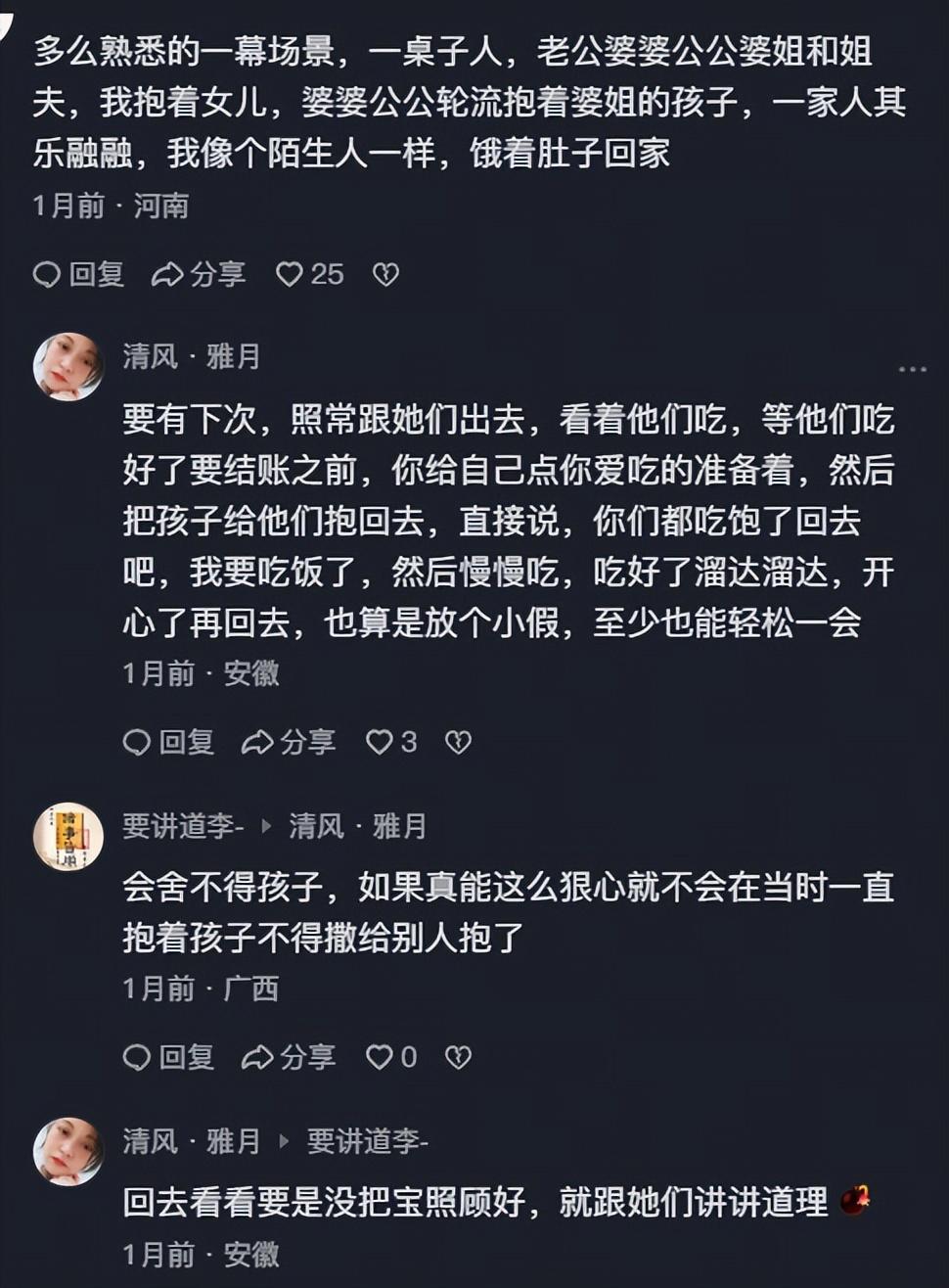The image size is (949, 1288).
Task: Open the three-dot menu beside 清风·雅月's comment
Action: point(912,369)
